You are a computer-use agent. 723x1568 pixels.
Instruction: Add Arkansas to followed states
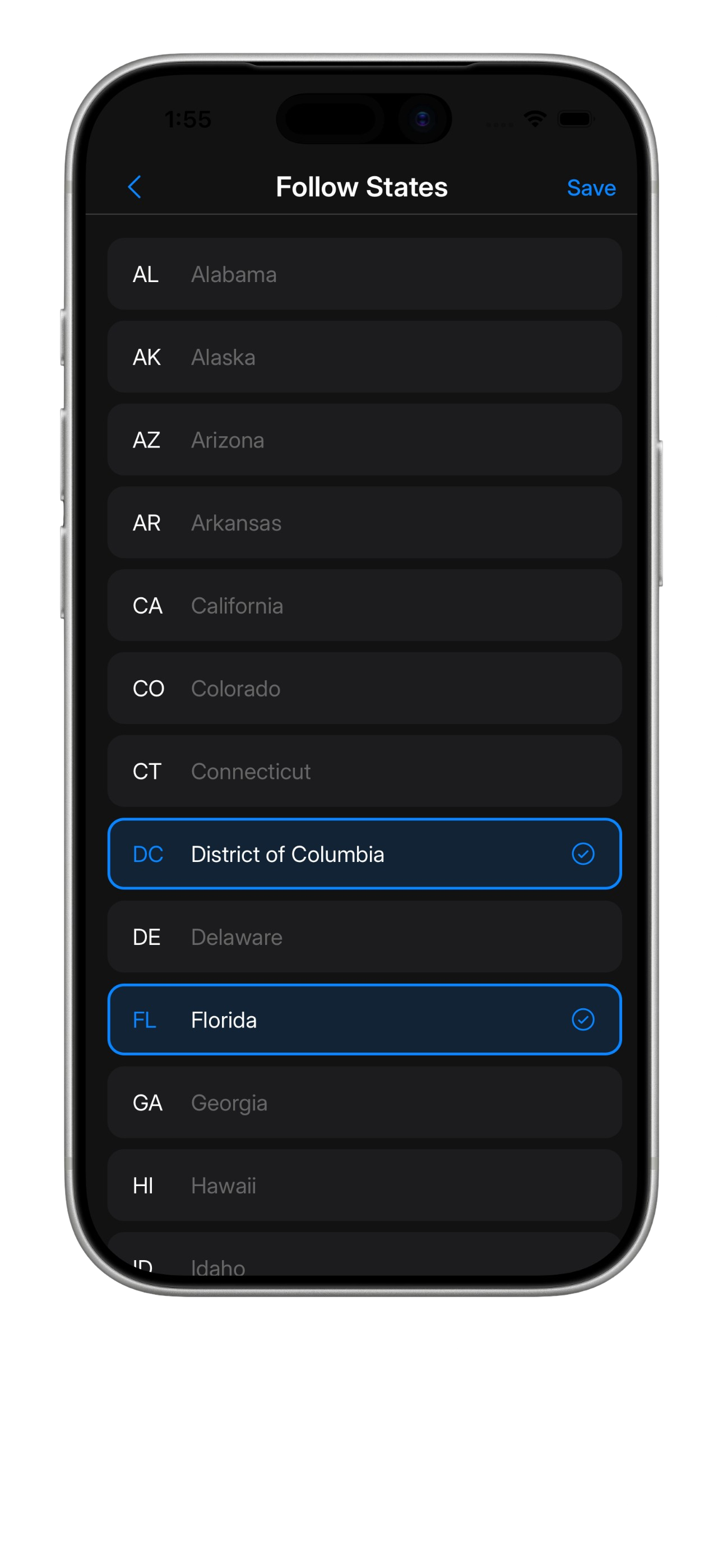coord(364,522)
